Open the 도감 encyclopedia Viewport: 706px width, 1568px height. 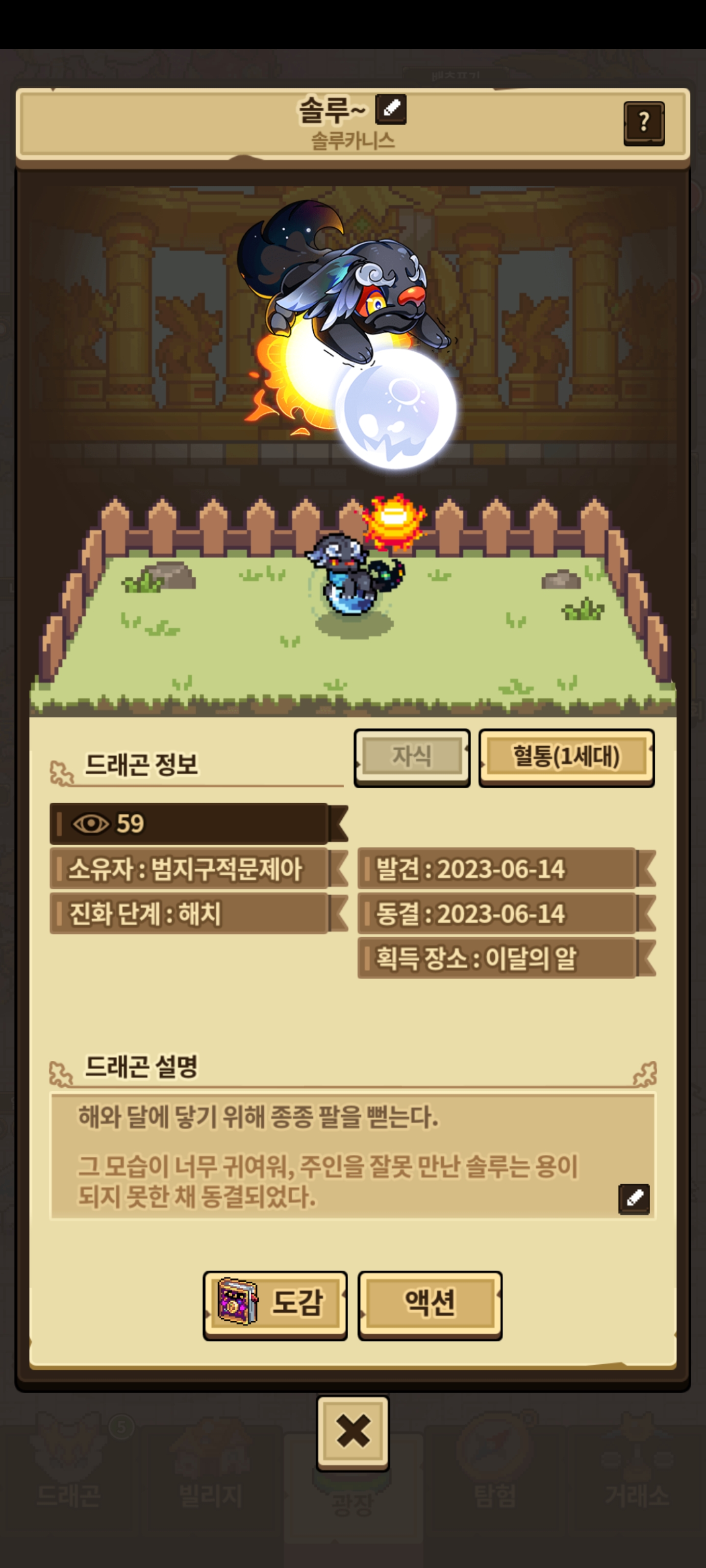tap(275, 1304)
